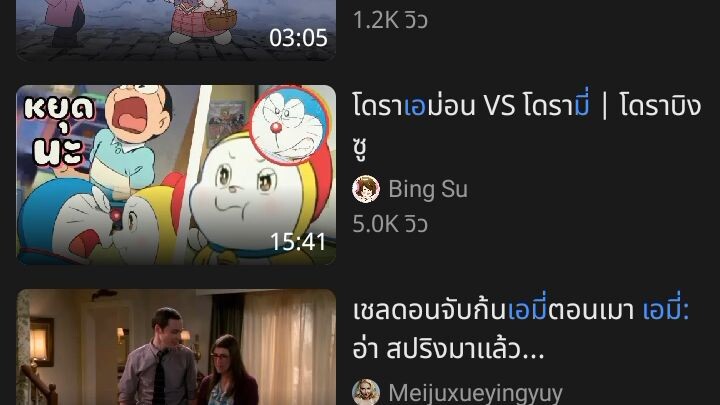Open the video titled เชลดอนจับก้นเอมี่ตอนเมา
The width and height of the screenshot is (720, 405).
pos(534,329)
